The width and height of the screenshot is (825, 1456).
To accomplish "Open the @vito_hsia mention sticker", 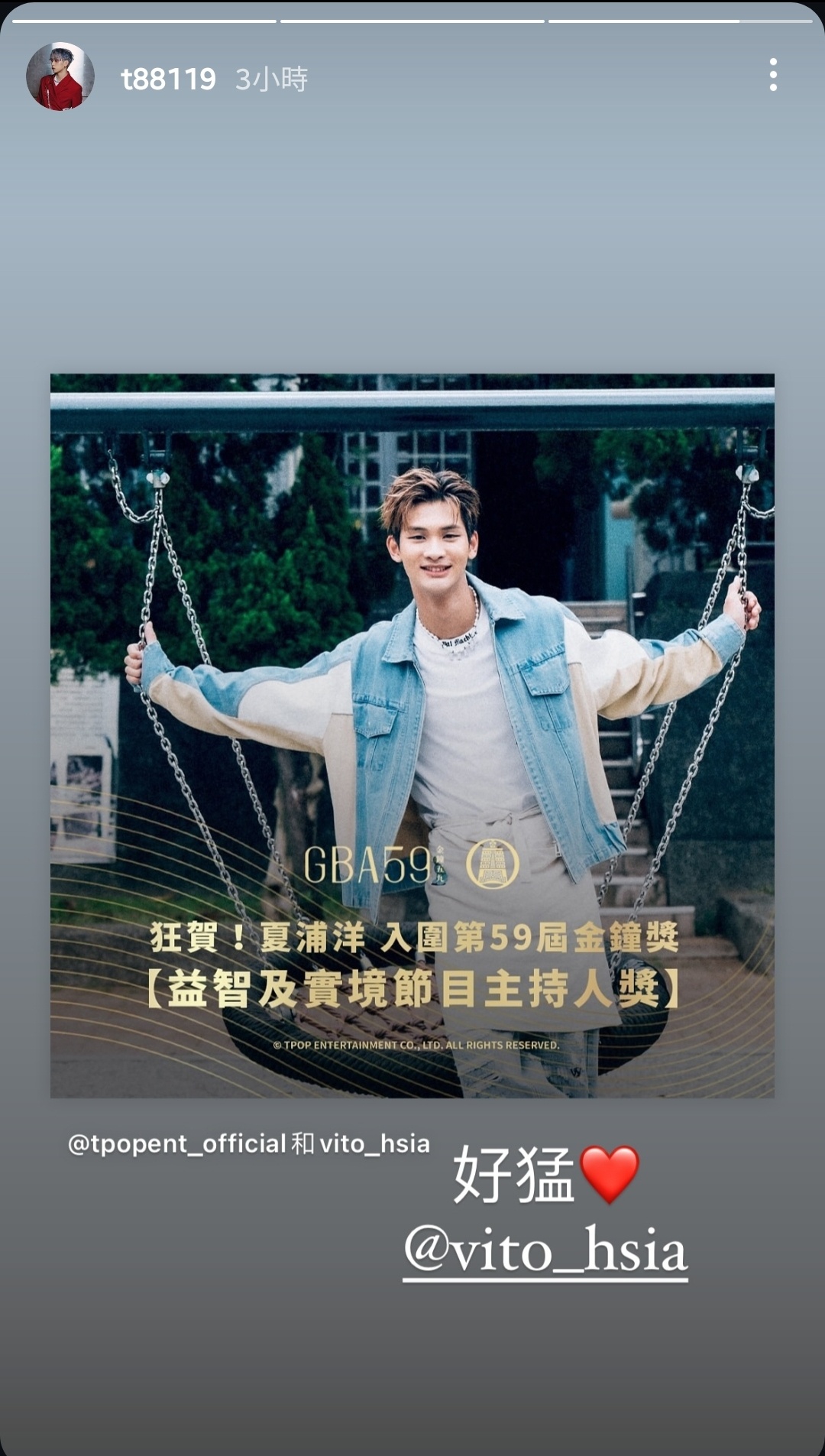I will point(545,1251).
